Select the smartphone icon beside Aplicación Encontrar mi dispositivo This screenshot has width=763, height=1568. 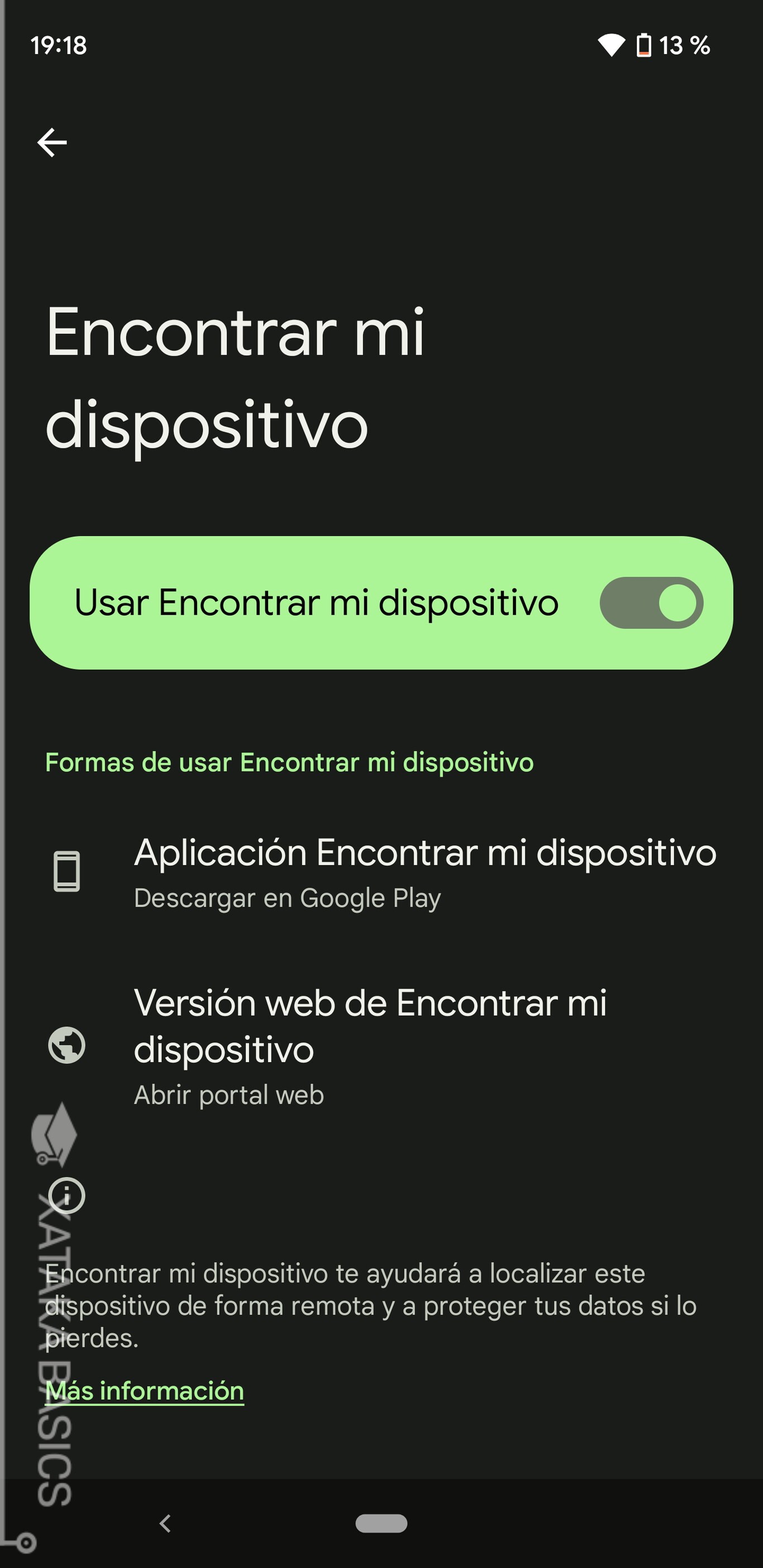tap(67, 871)
